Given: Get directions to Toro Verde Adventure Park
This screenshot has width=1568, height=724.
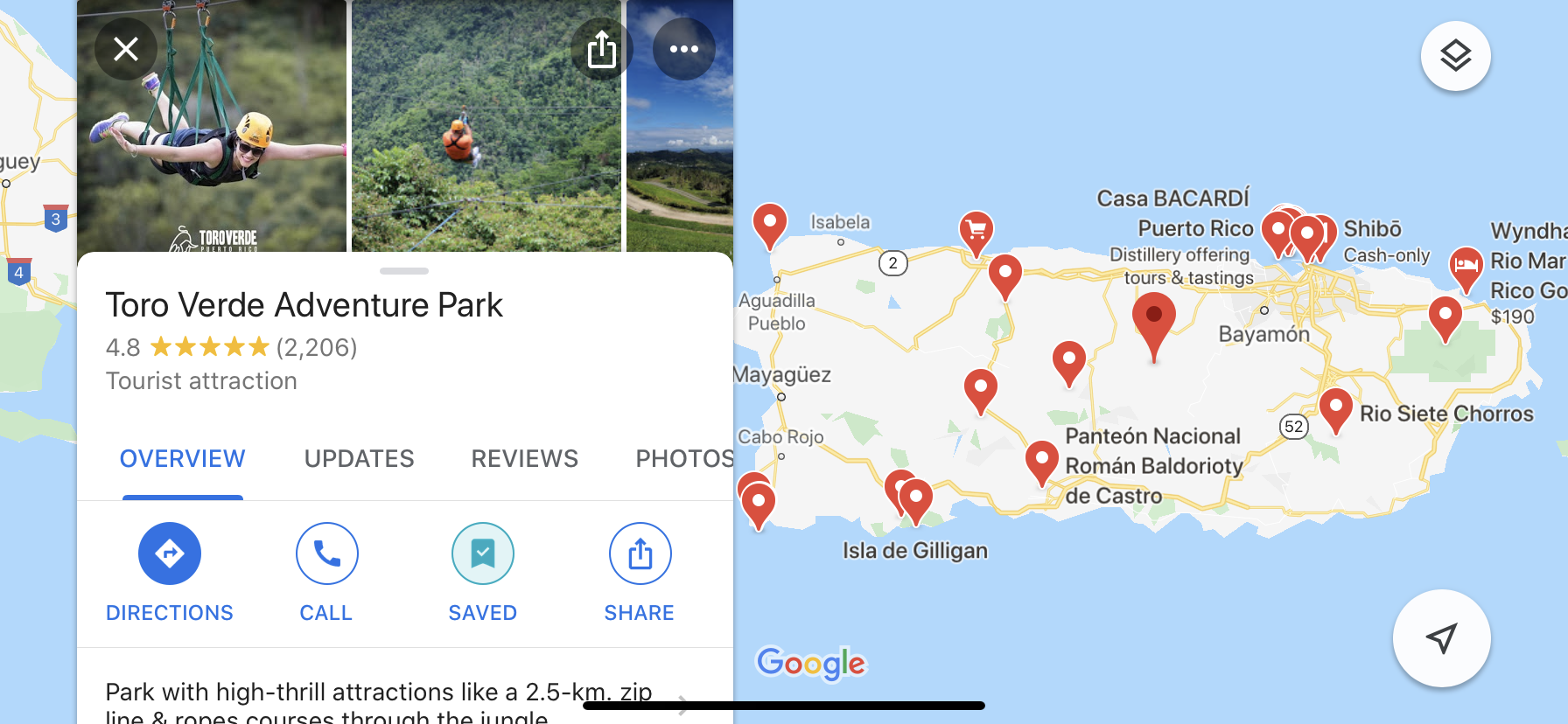Looking at the screenshot, I should point(170,553).
